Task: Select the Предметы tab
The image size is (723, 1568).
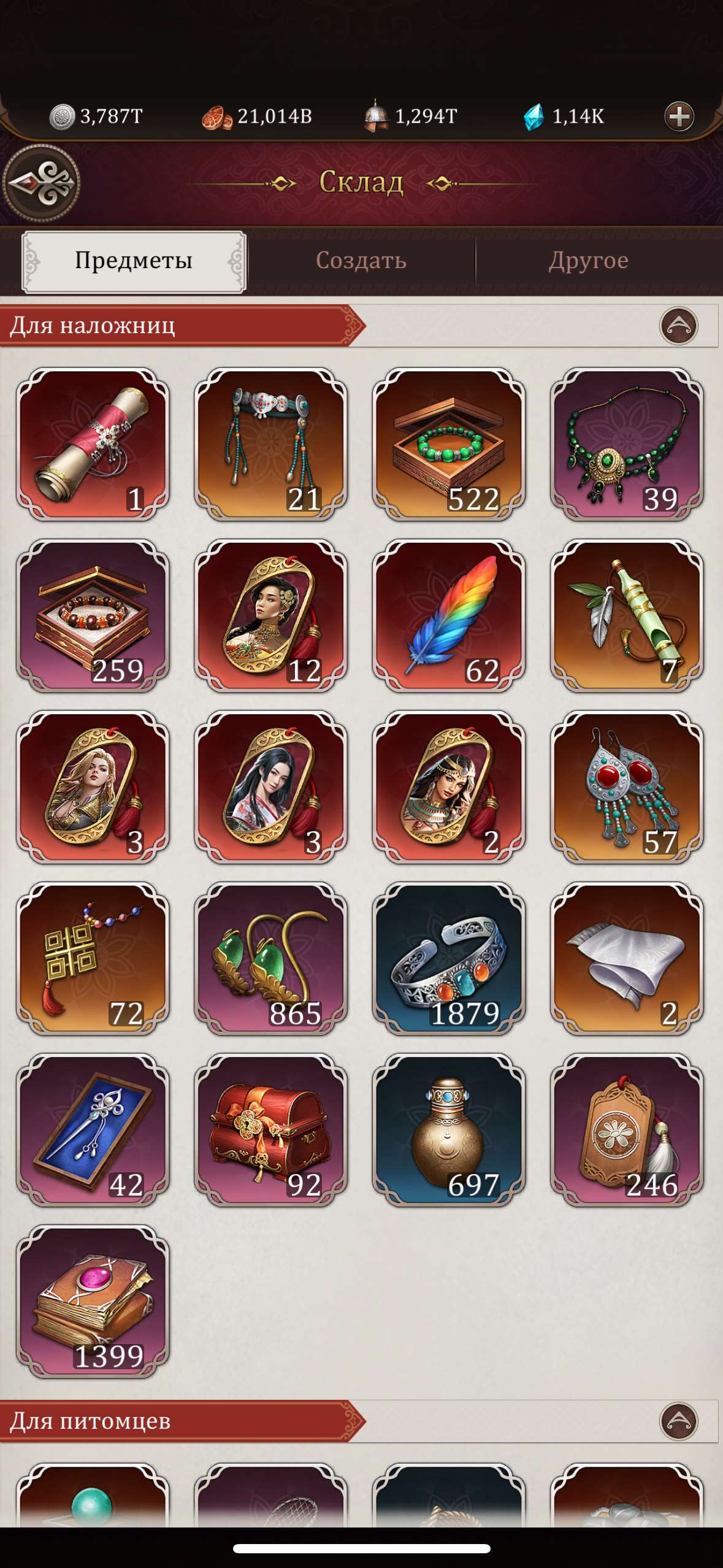Action: click(x=134, y=261)
